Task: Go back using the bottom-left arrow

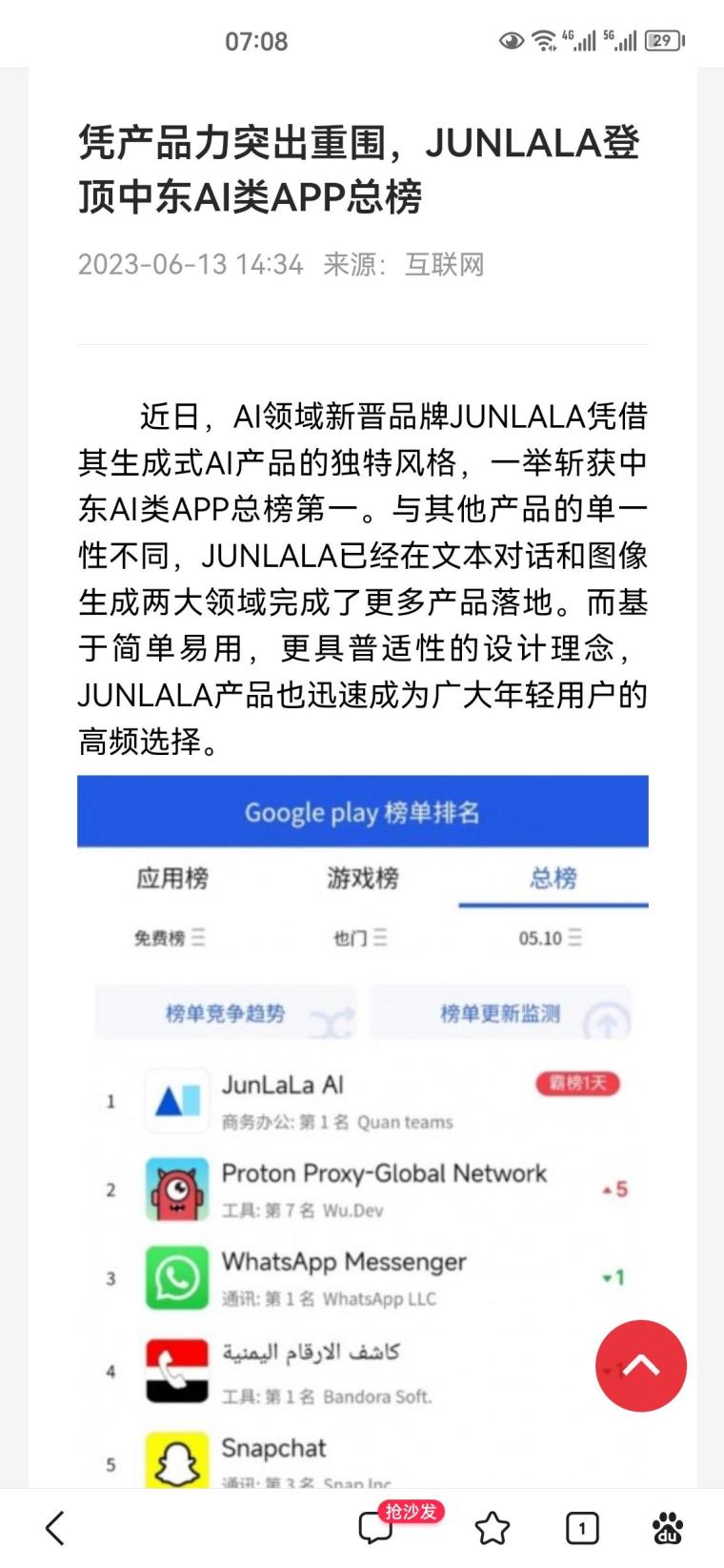Action: click(55, 1528)
